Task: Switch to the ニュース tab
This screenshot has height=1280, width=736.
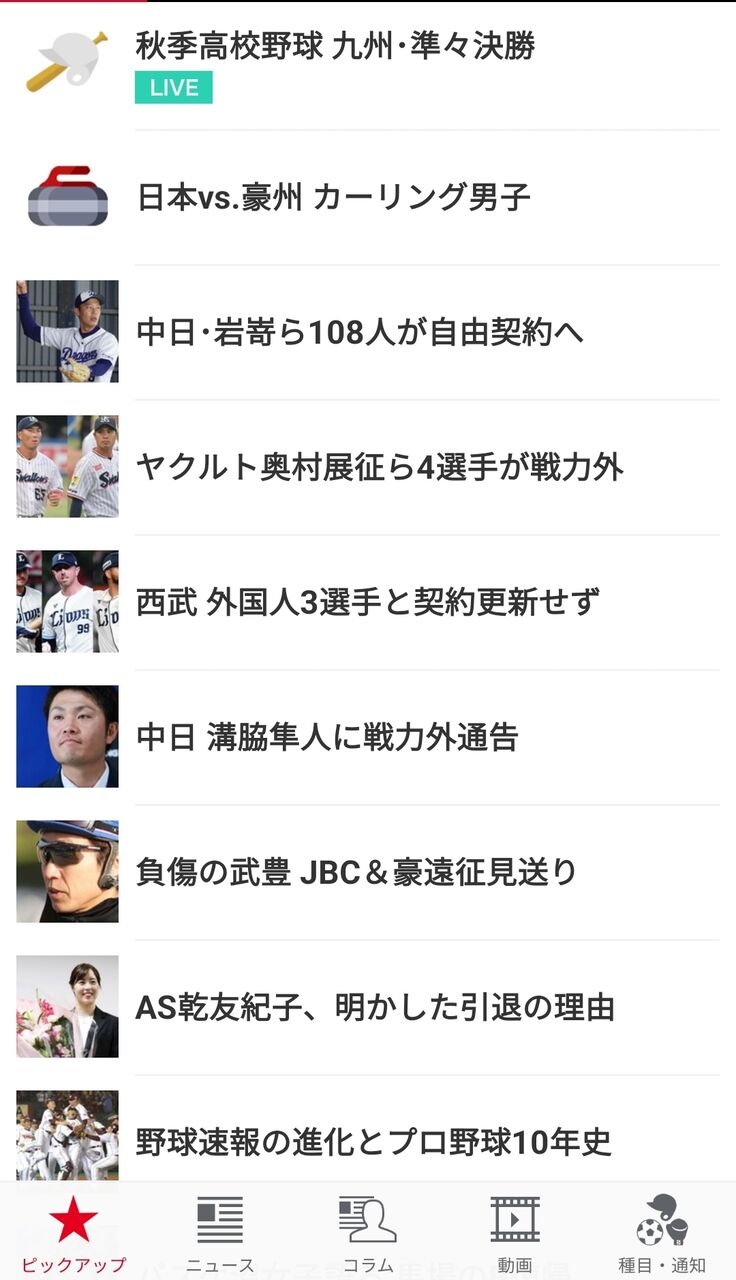Action: (x=220, y=1234)
